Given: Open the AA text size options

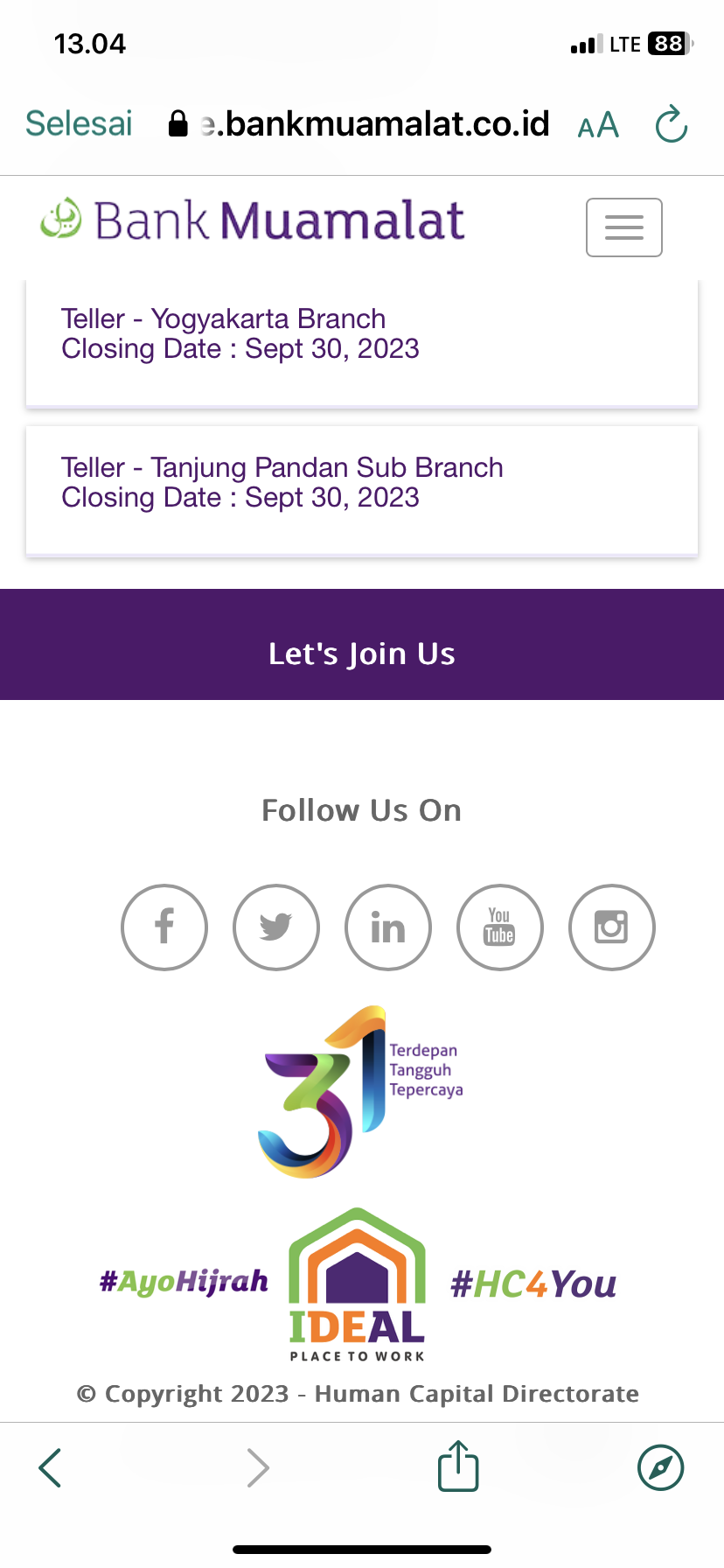Looking at the screenshot, I should [x=598, y=125].
